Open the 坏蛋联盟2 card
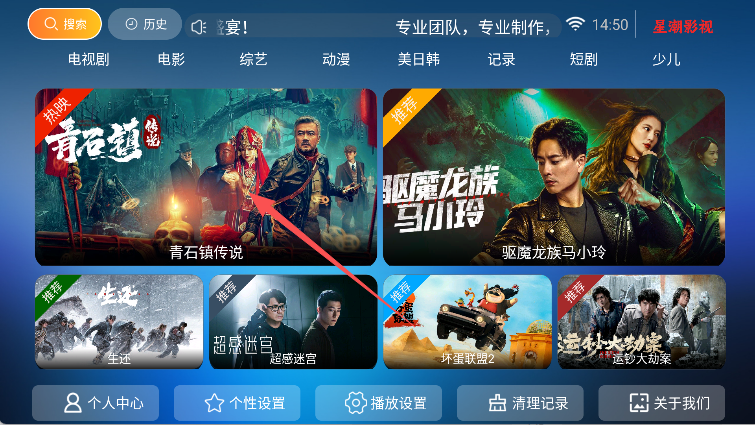 click(x=467, y=321)
